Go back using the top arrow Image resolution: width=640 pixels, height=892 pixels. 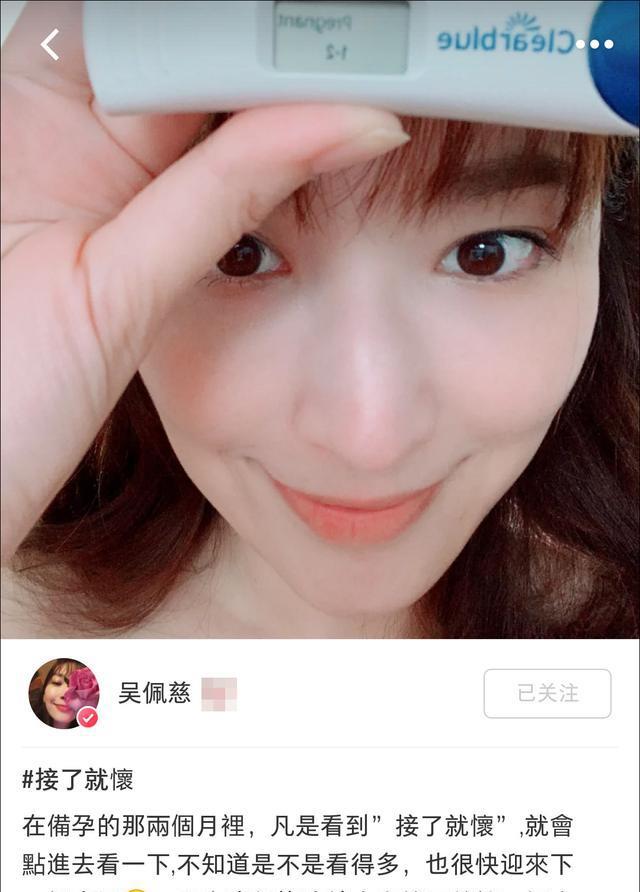point(50,44)
